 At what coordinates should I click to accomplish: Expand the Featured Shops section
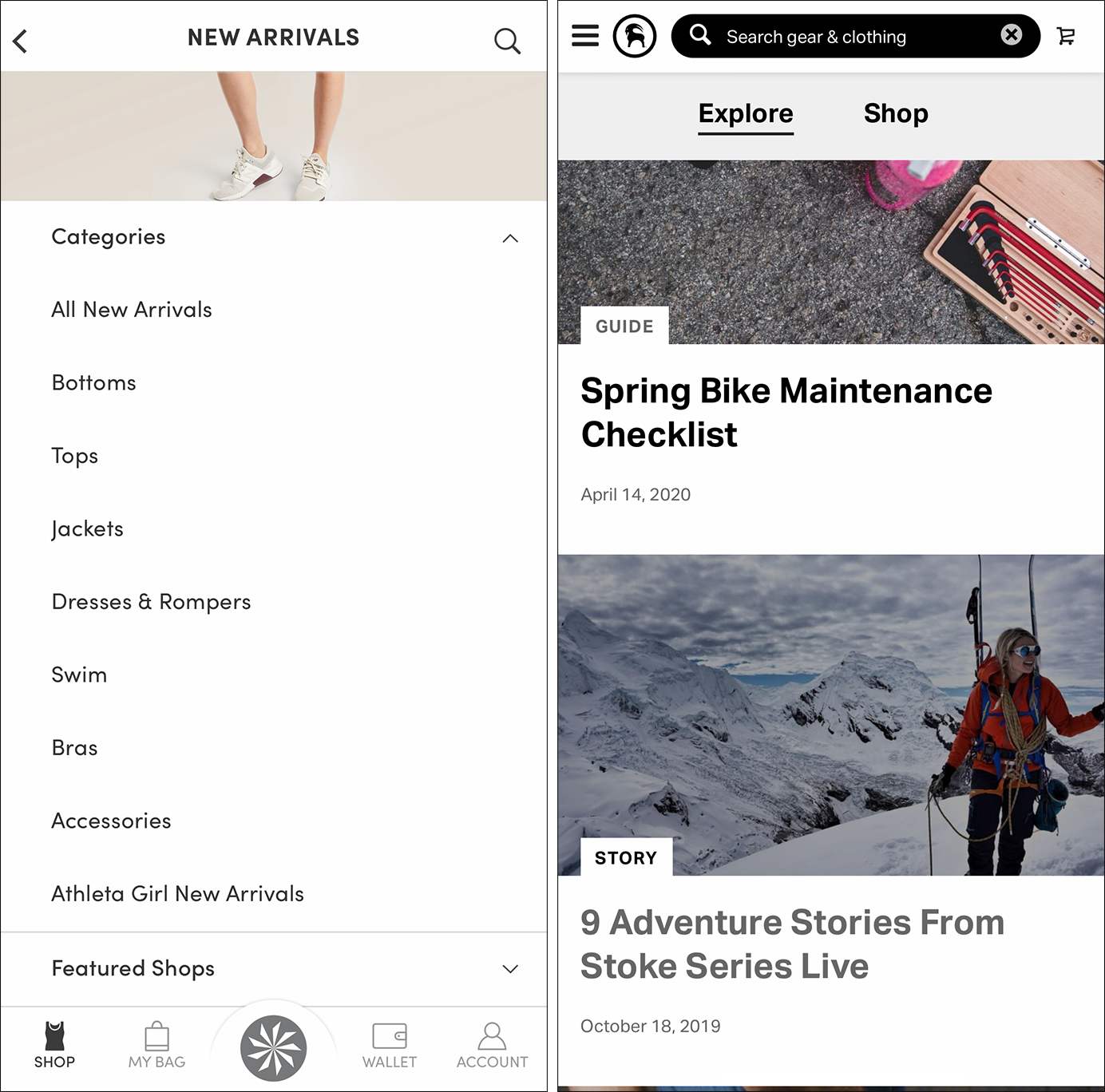pyautogui.click(x=510, y=968)
